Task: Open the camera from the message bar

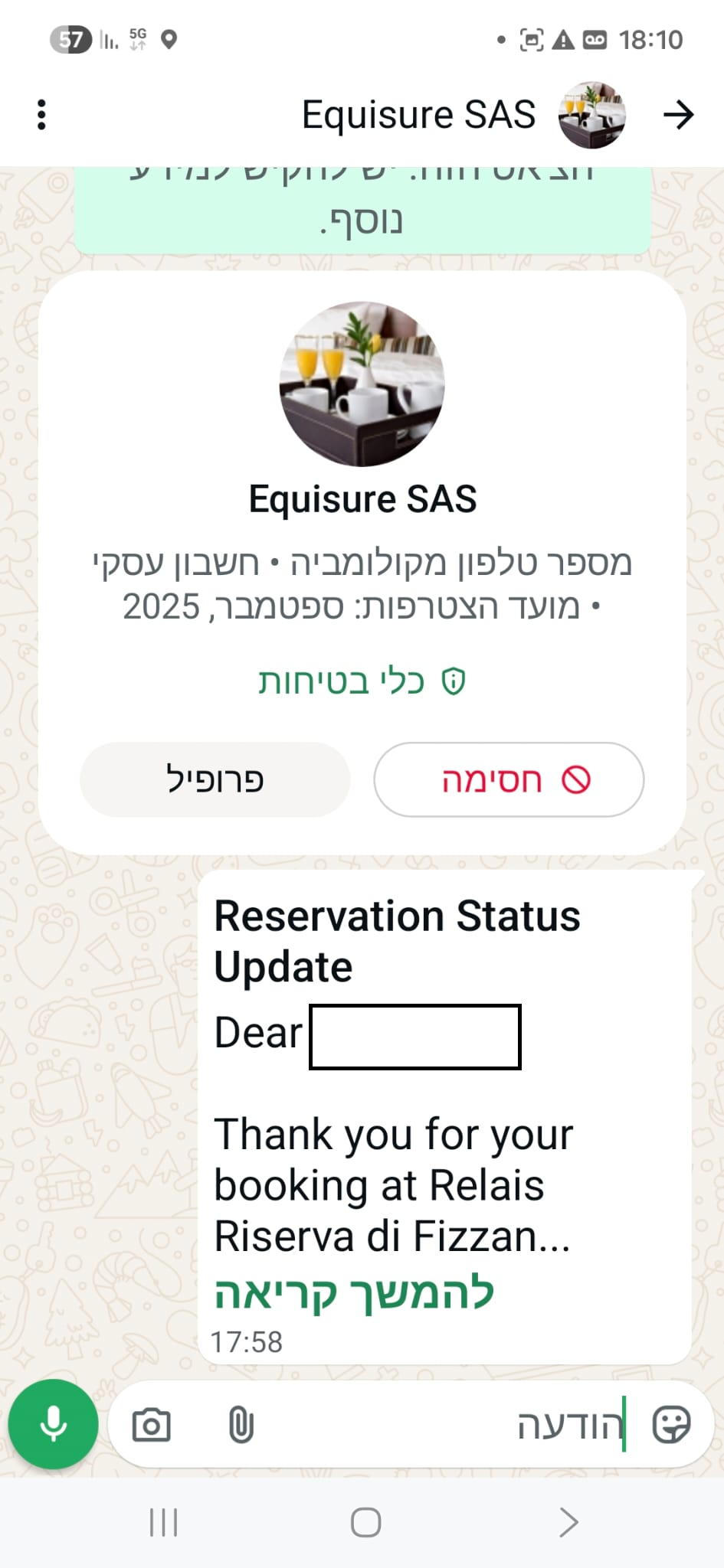Action: click(151, 1425)
